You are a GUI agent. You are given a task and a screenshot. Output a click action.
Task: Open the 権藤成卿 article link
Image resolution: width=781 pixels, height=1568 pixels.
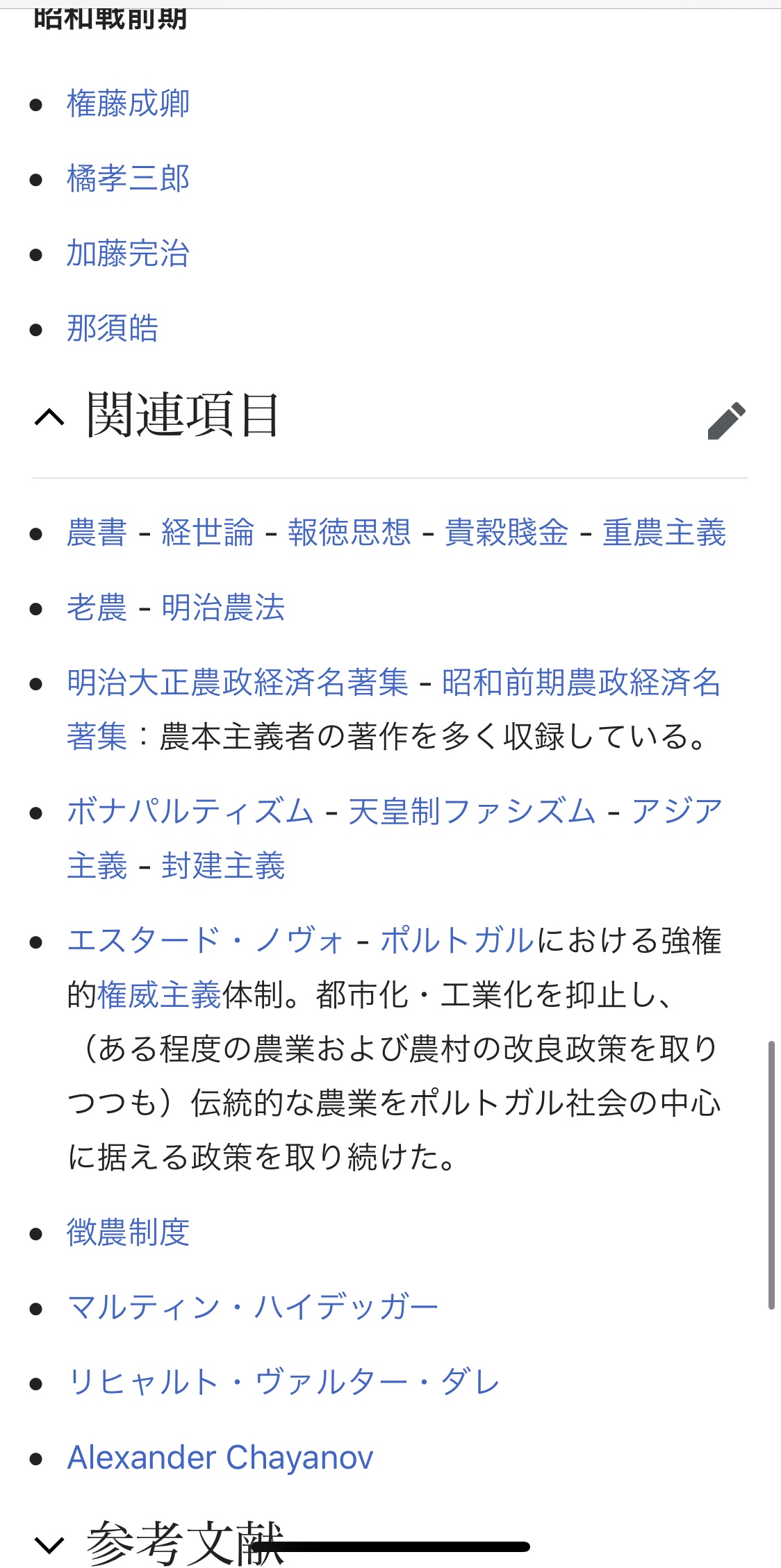coord(128,103)
